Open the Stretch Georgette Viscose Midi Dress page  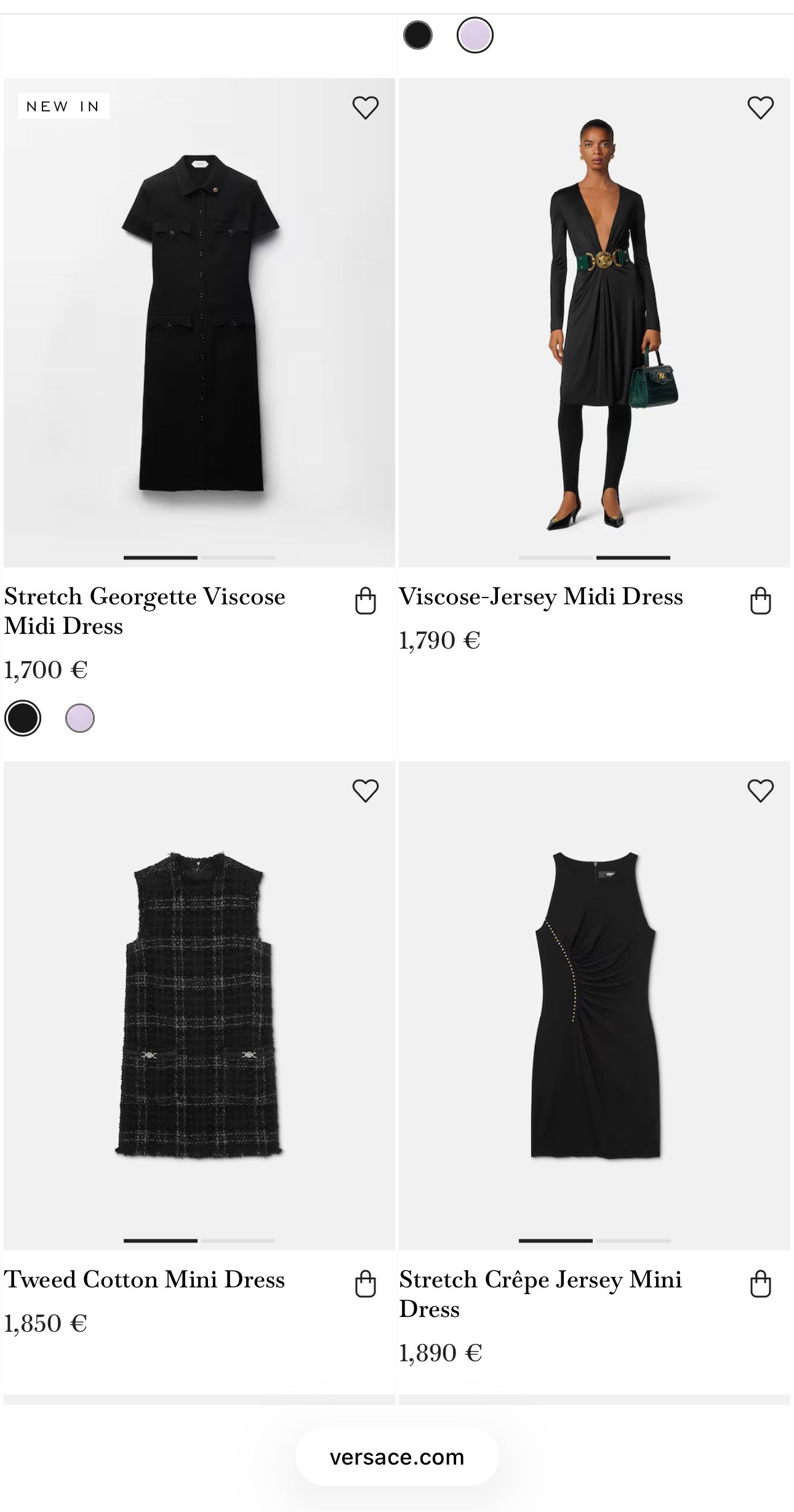(x=145, y=611)
